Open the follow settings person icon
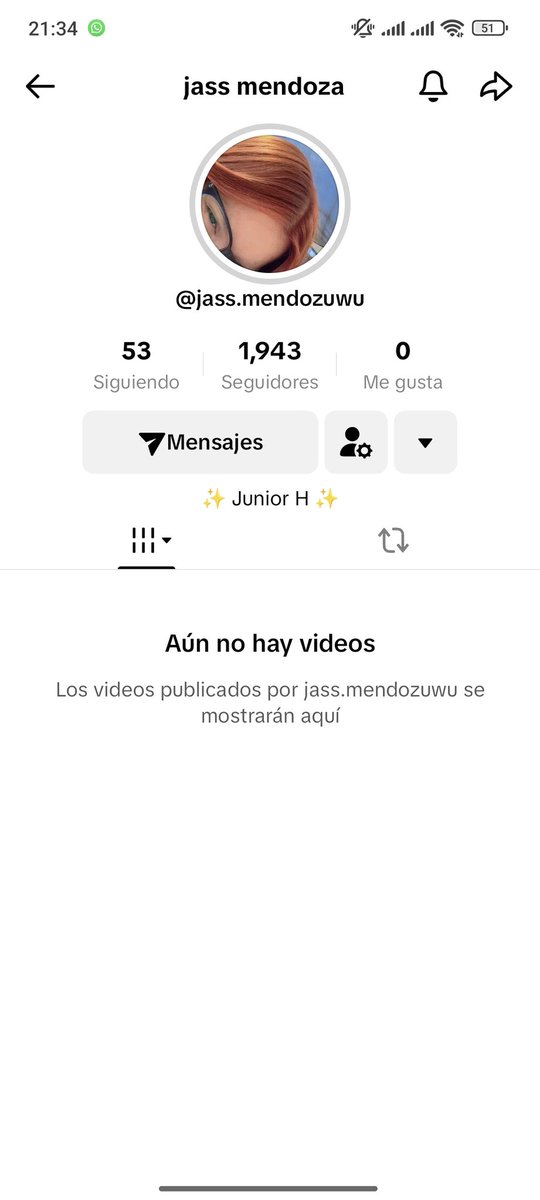 (x=355, y=442)
